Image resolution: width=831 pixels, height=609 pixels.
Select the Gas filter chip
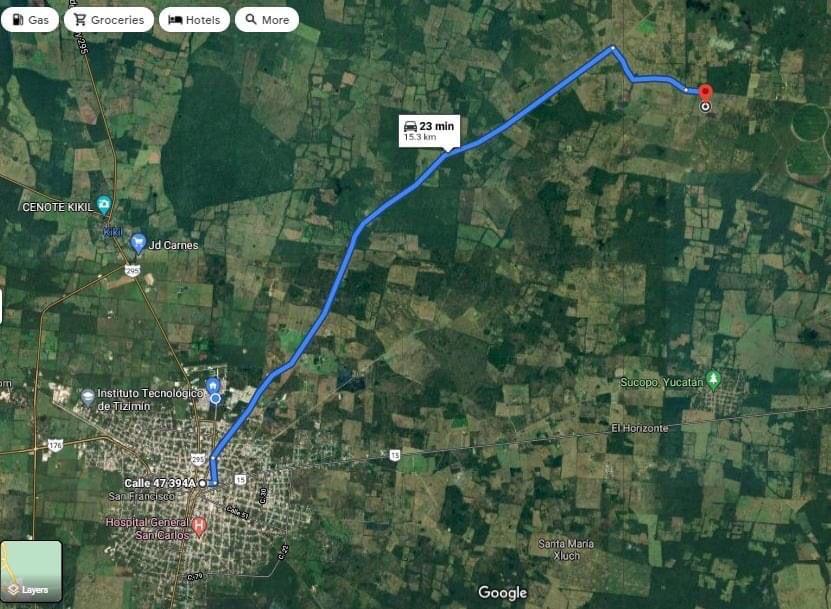[29, 19]
